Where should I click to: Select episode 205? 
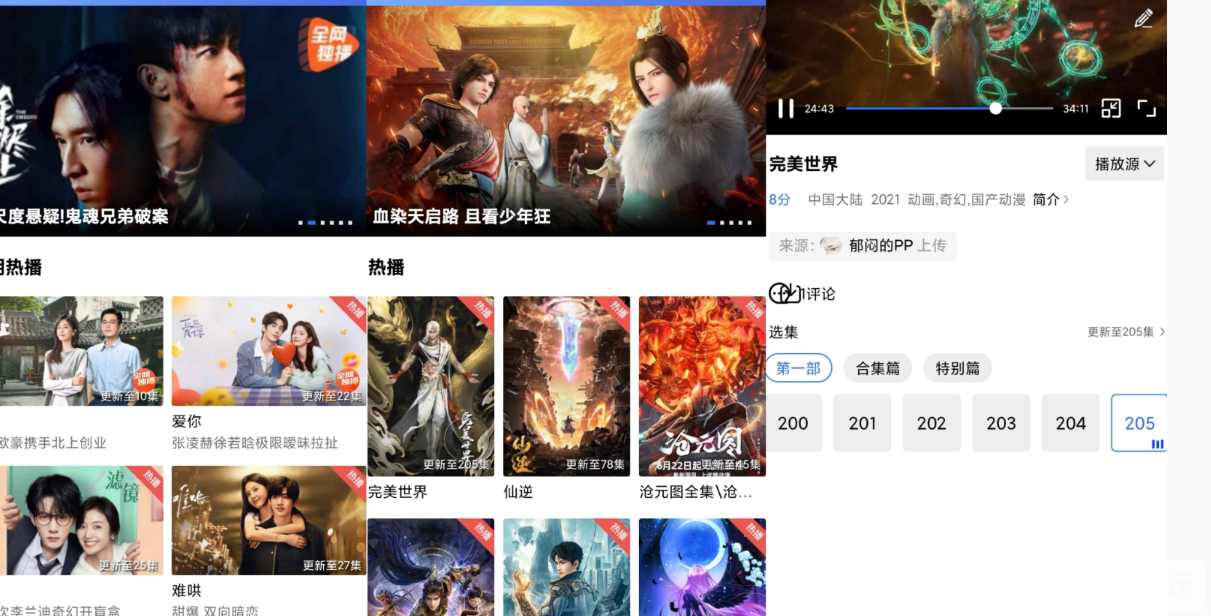point(1139,423)
